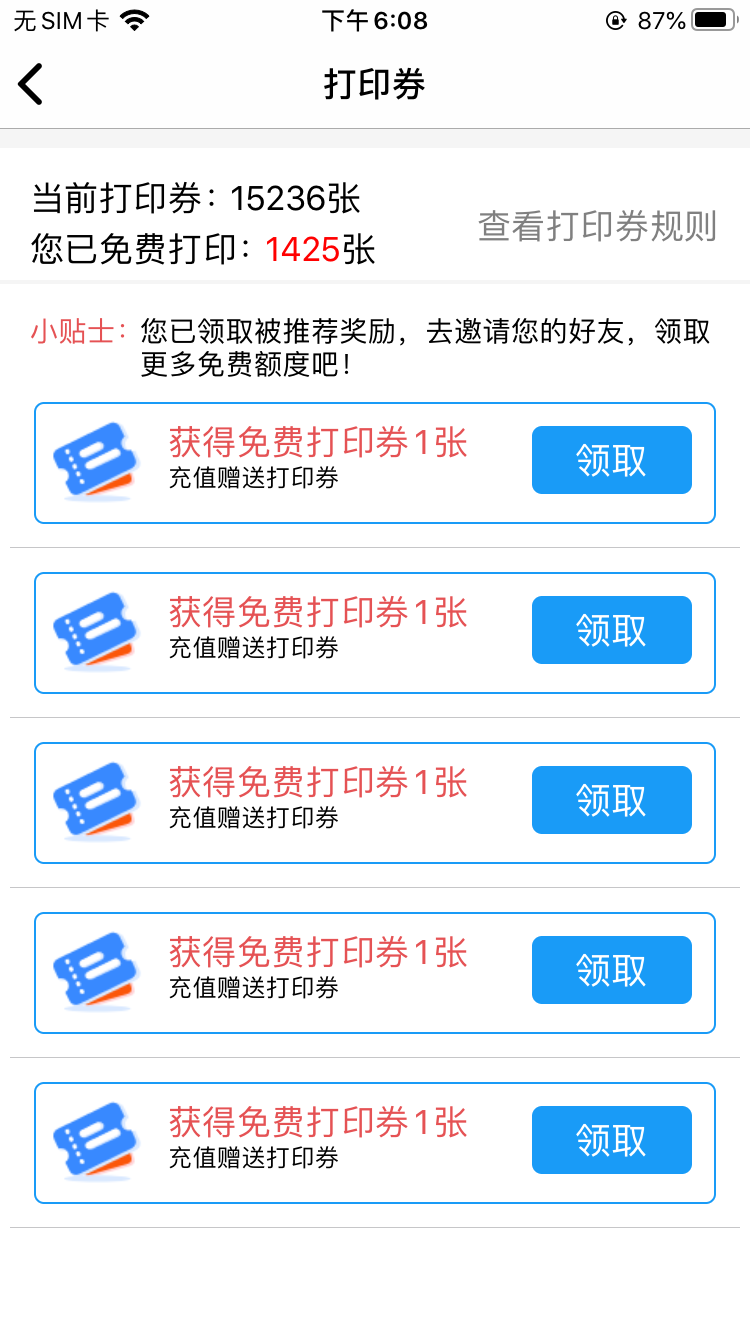The height and width of the screenshot is (1334, 750).
Task: Tap 领取 on the fourth voucher card
Action: tap(611, 970)
